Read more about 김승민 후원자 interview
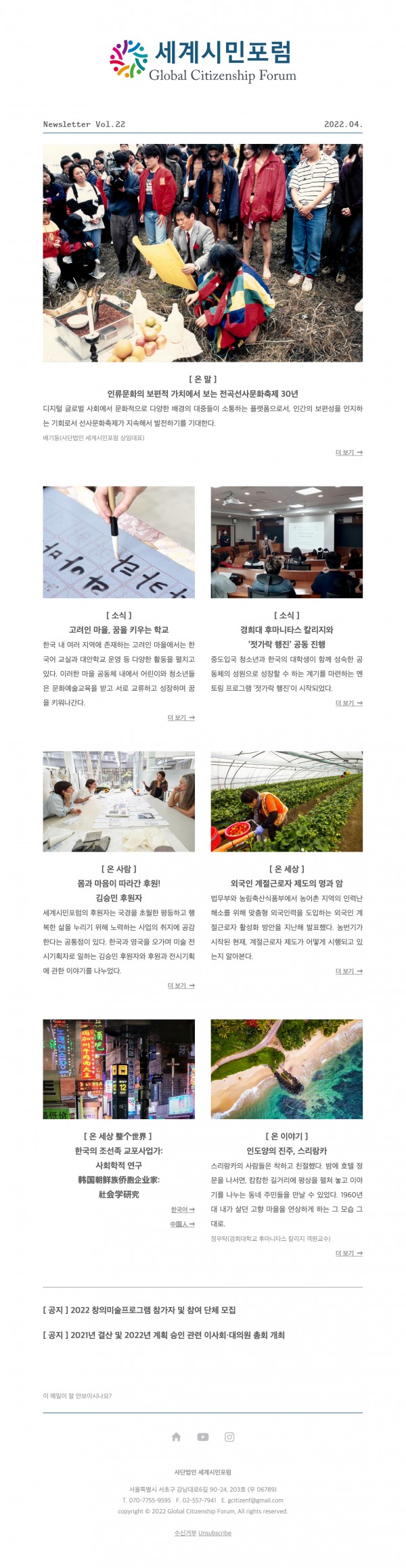Viewport: 406px width, 1568px height. tap(181, 985)
